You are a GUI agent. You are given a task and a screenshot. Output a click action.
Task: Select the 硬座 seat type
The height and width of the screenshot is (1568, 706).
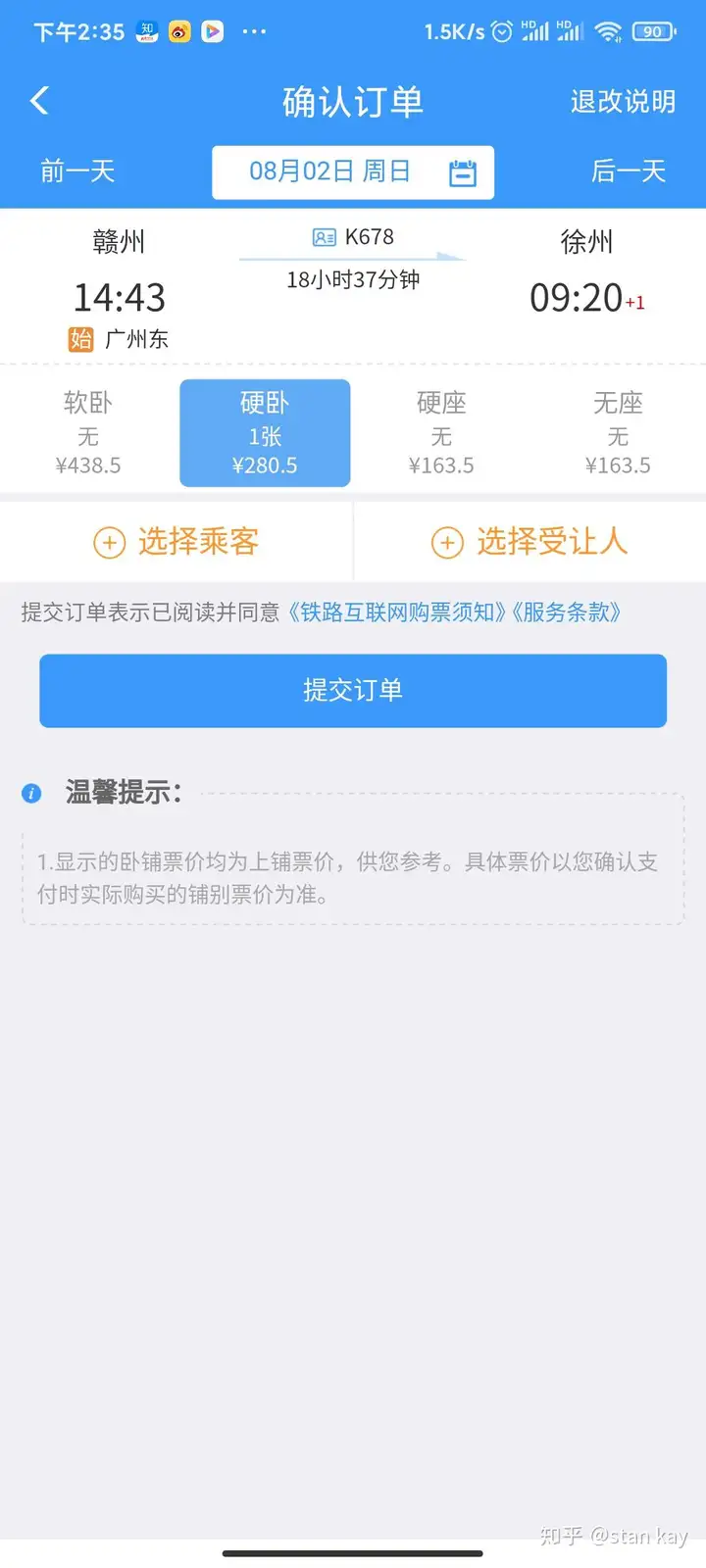point(441,432)
